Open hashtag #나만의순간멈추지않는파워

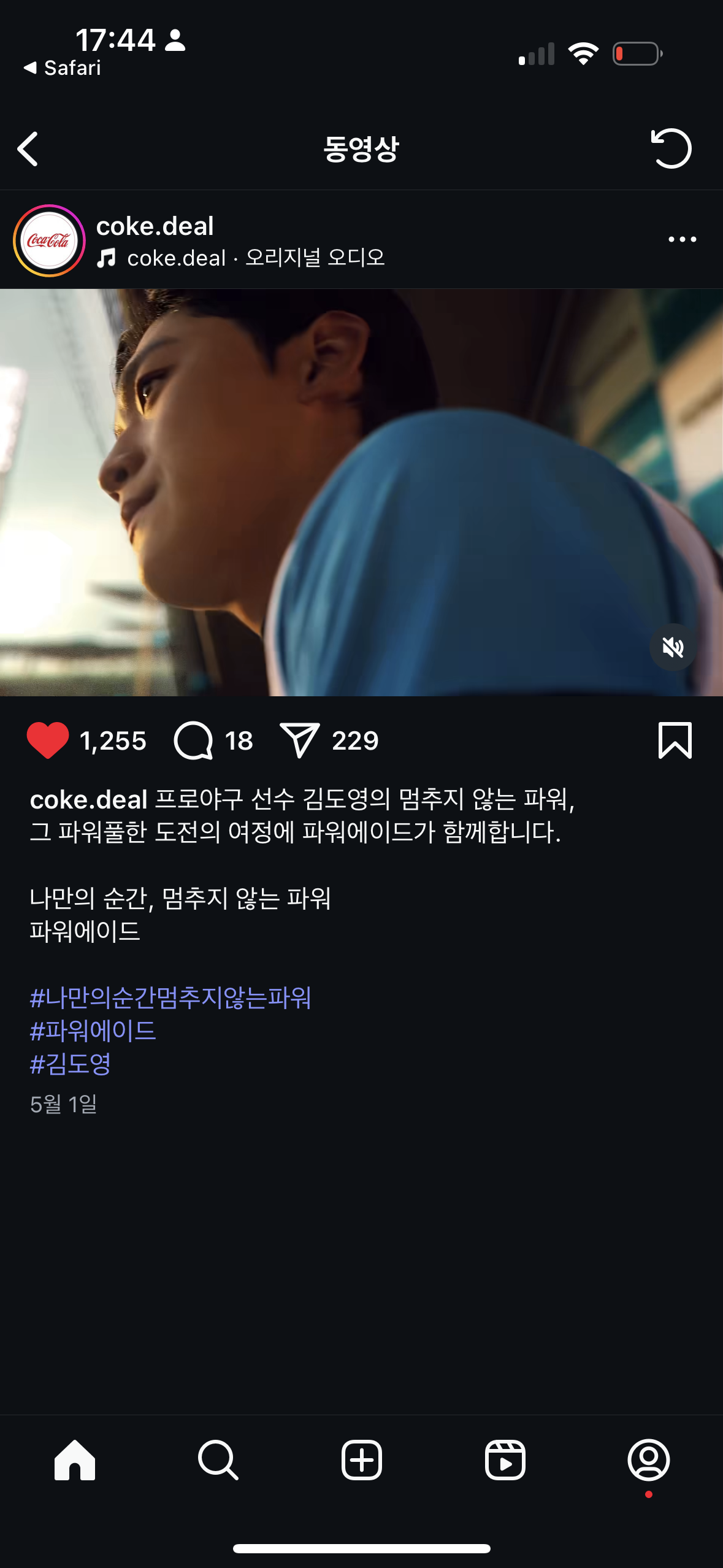[x=170, y=998]
